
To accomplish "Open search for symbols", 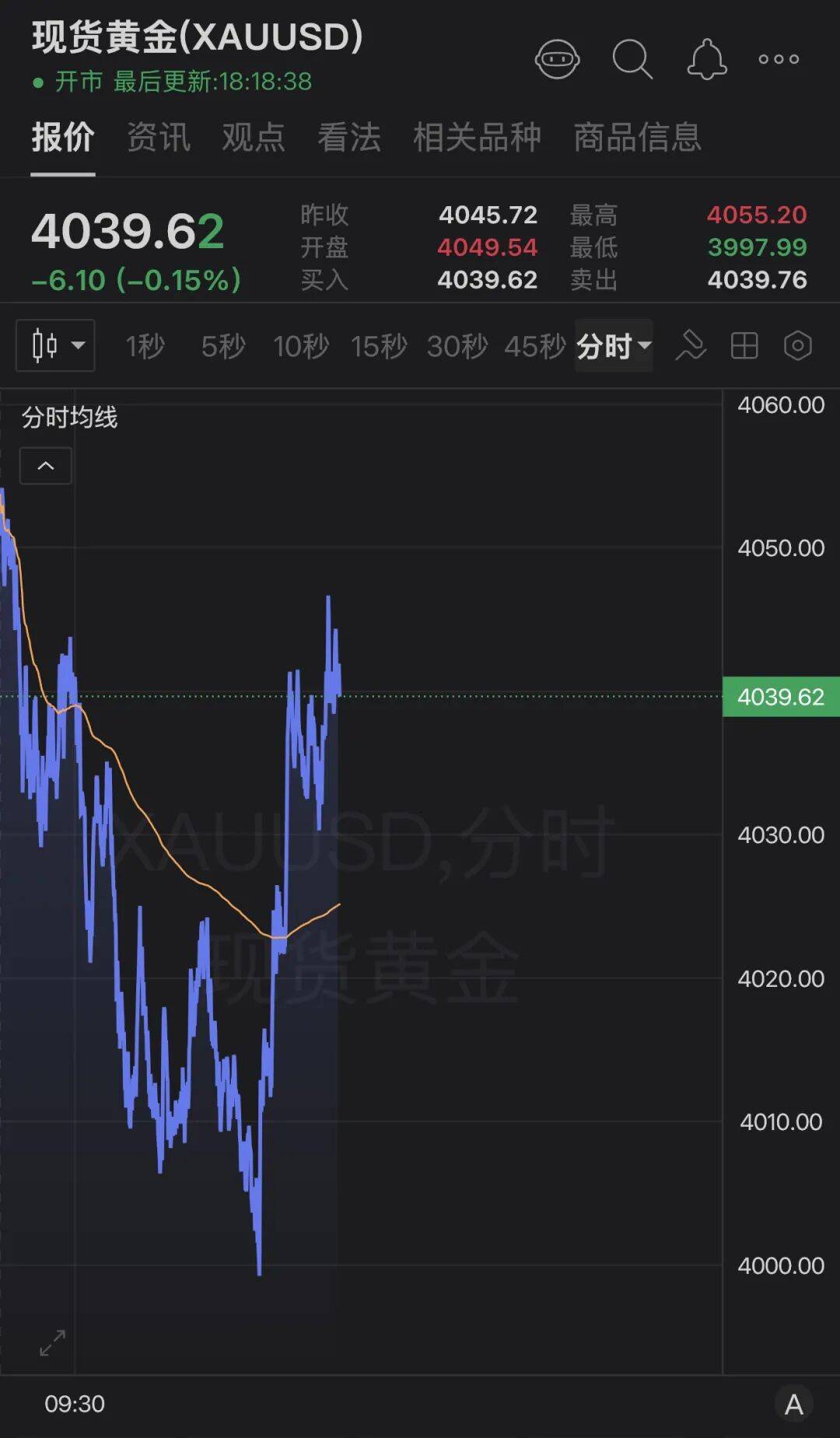I will click(x=632, y=59).
